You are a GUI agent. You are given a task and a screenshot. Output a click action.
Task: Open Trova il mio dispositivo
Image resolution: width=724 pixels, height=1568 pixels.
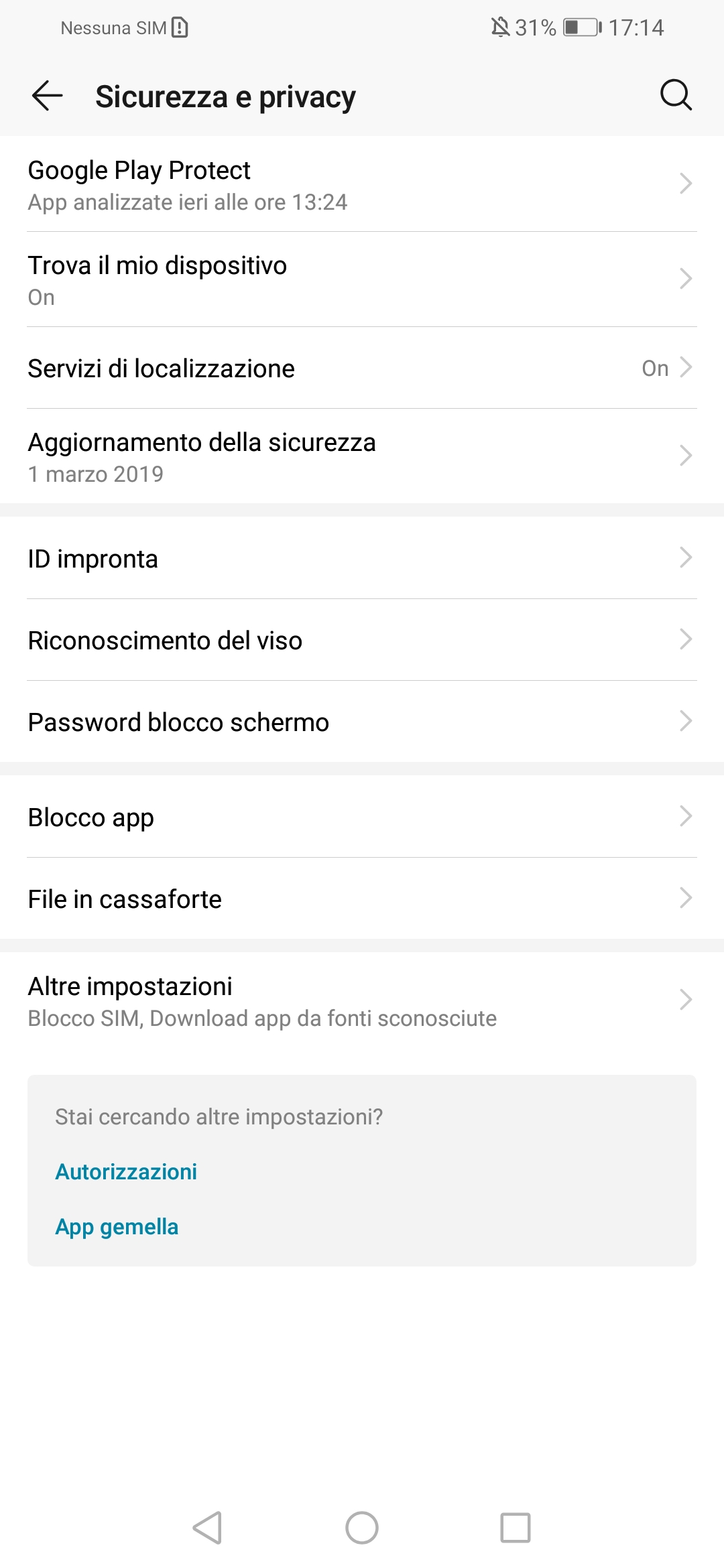362,279
